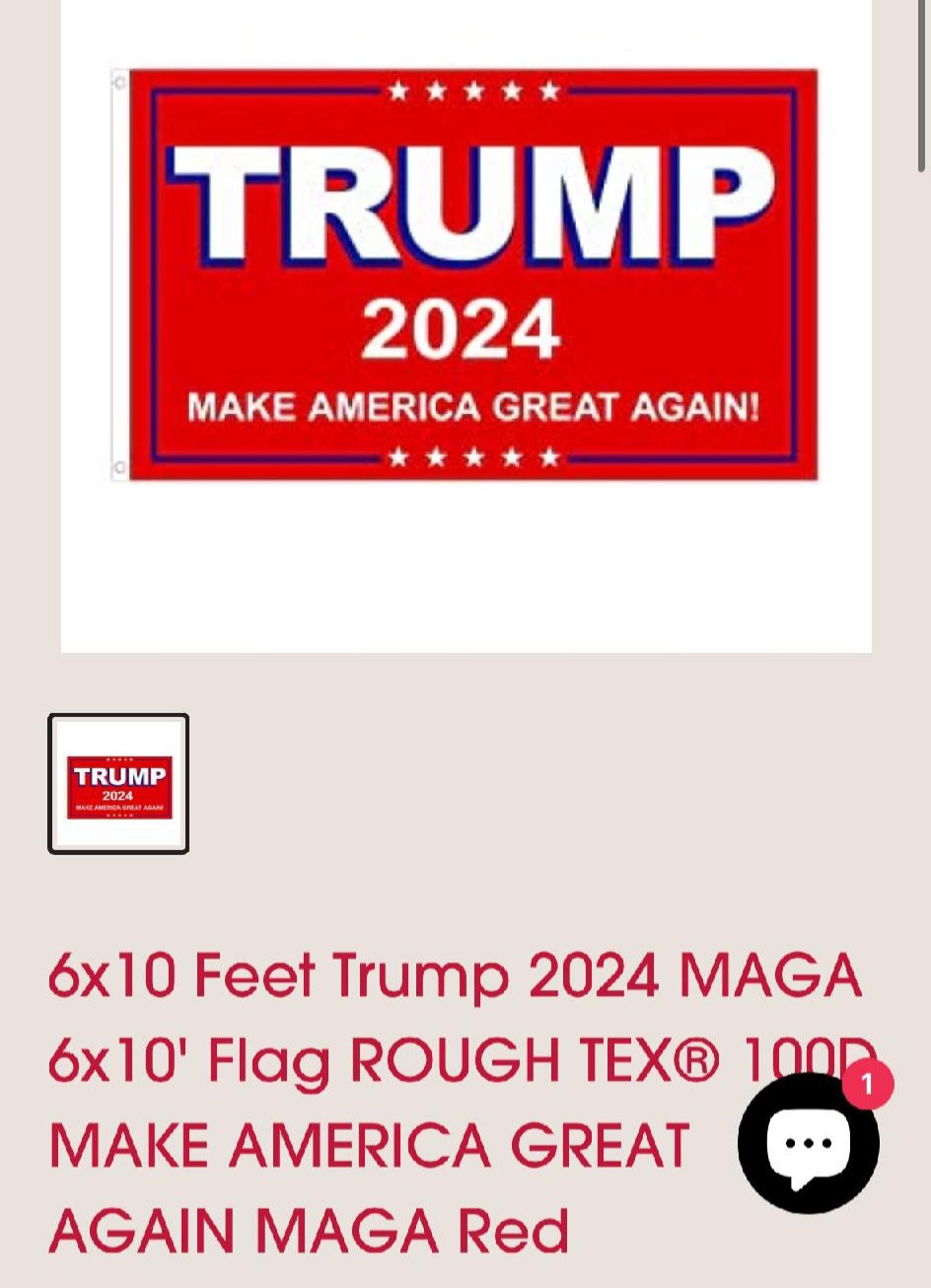This screenshot has width=931, height=1288.
Task: Open the 6x10 Feet Trump 2024 product title
Action: (454, 974)
